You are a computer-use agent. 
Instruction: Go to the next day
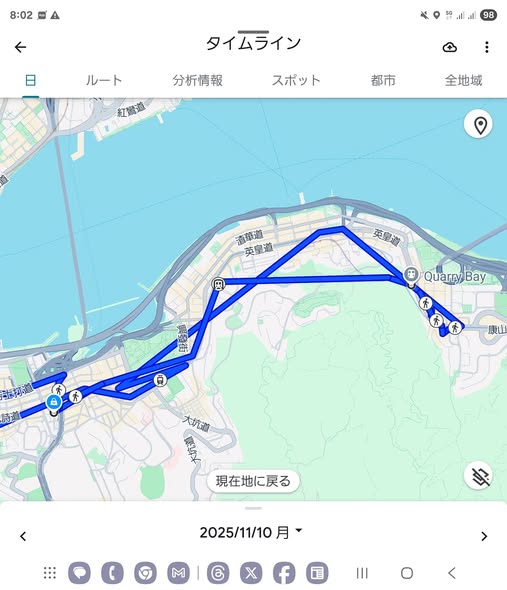point(484,536)
